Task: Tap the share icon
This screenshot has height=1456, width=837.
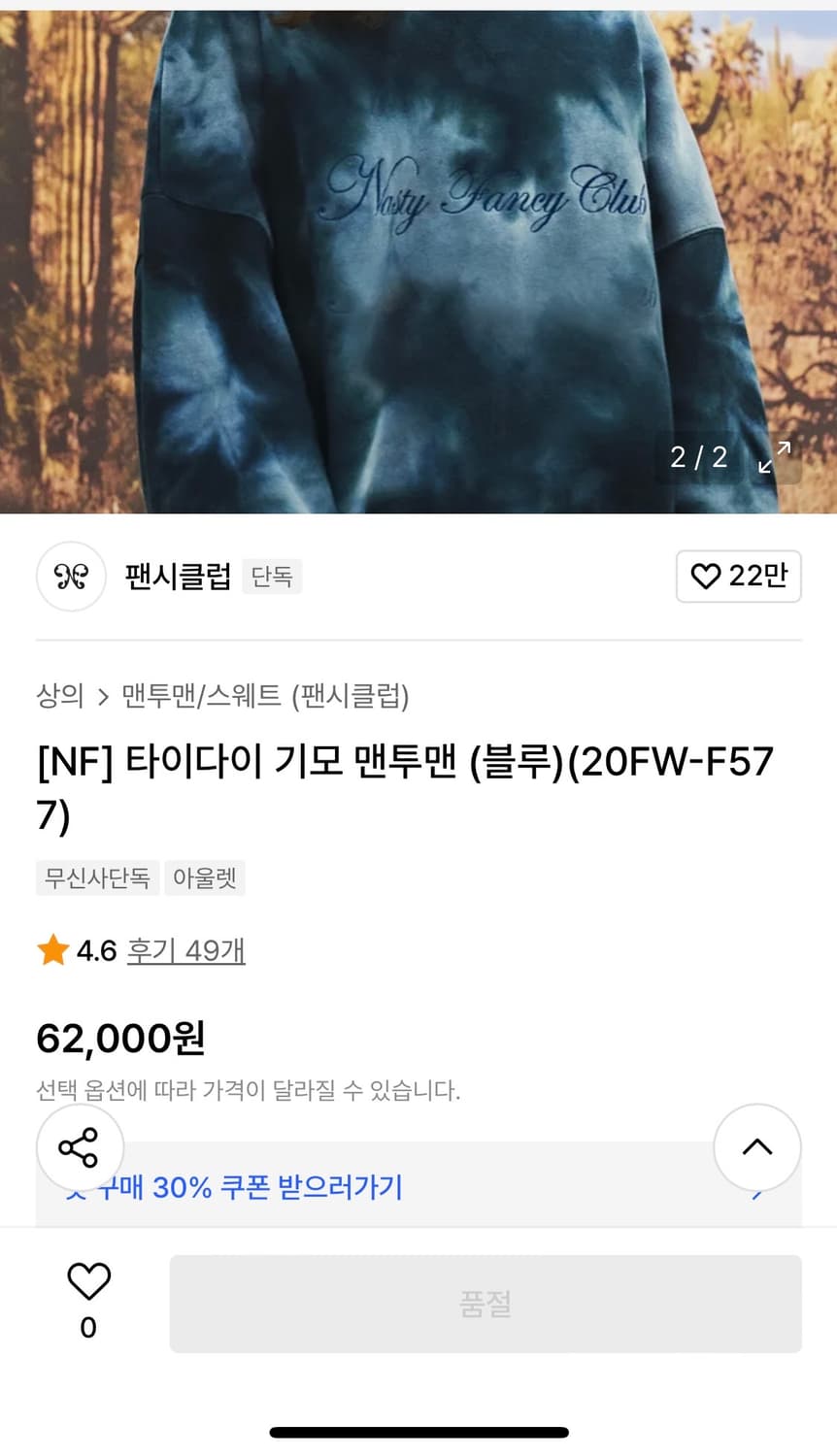Action: pyautogui.click(x=80, y=1147)
